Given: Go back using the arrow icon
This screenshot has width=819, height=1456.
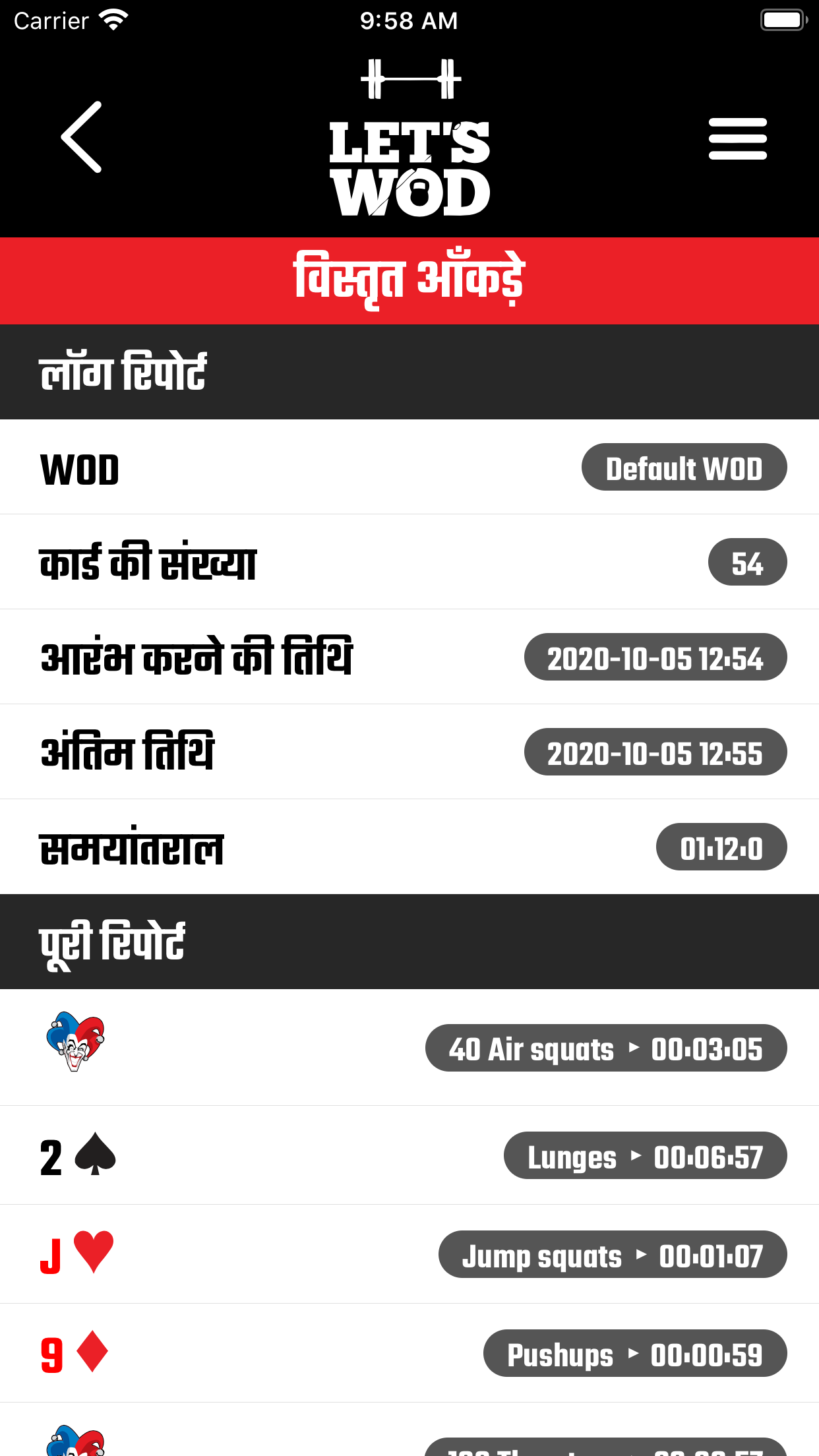Looking at the screenshot, I should click(81, 137).
